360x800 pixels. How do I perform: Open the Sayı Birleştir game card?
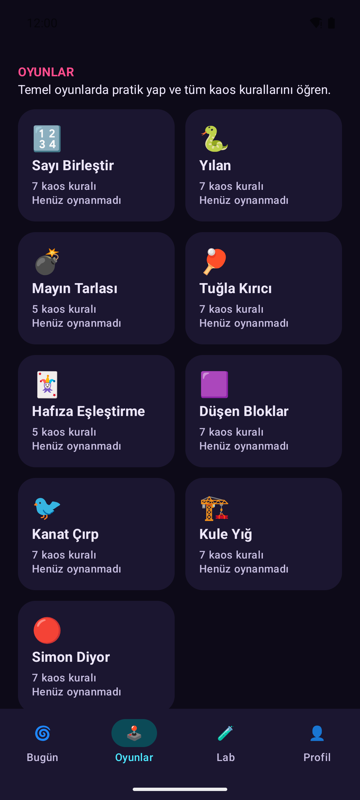coord(96,165)
